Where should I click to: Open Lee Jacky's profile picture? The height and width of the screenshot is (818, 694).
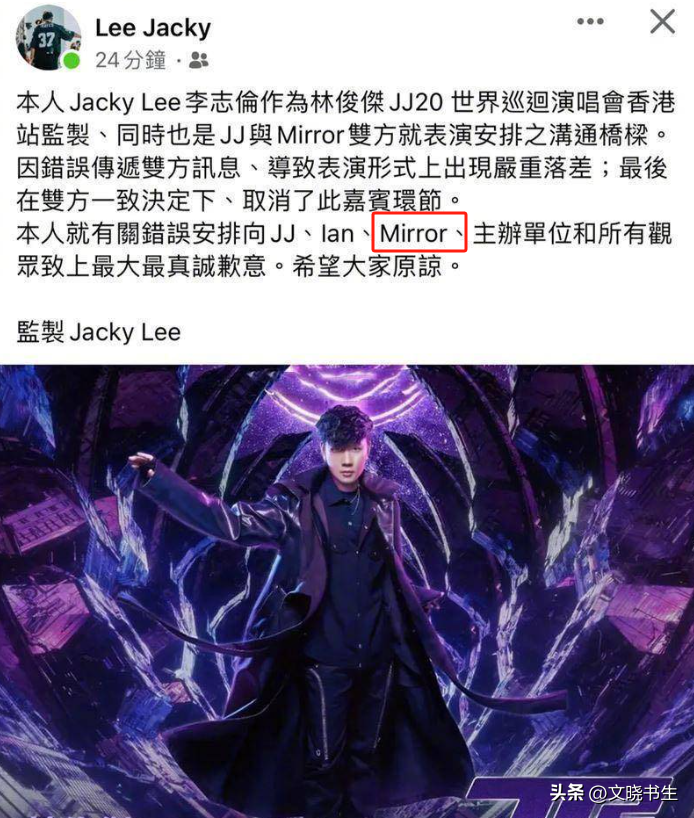47,38
